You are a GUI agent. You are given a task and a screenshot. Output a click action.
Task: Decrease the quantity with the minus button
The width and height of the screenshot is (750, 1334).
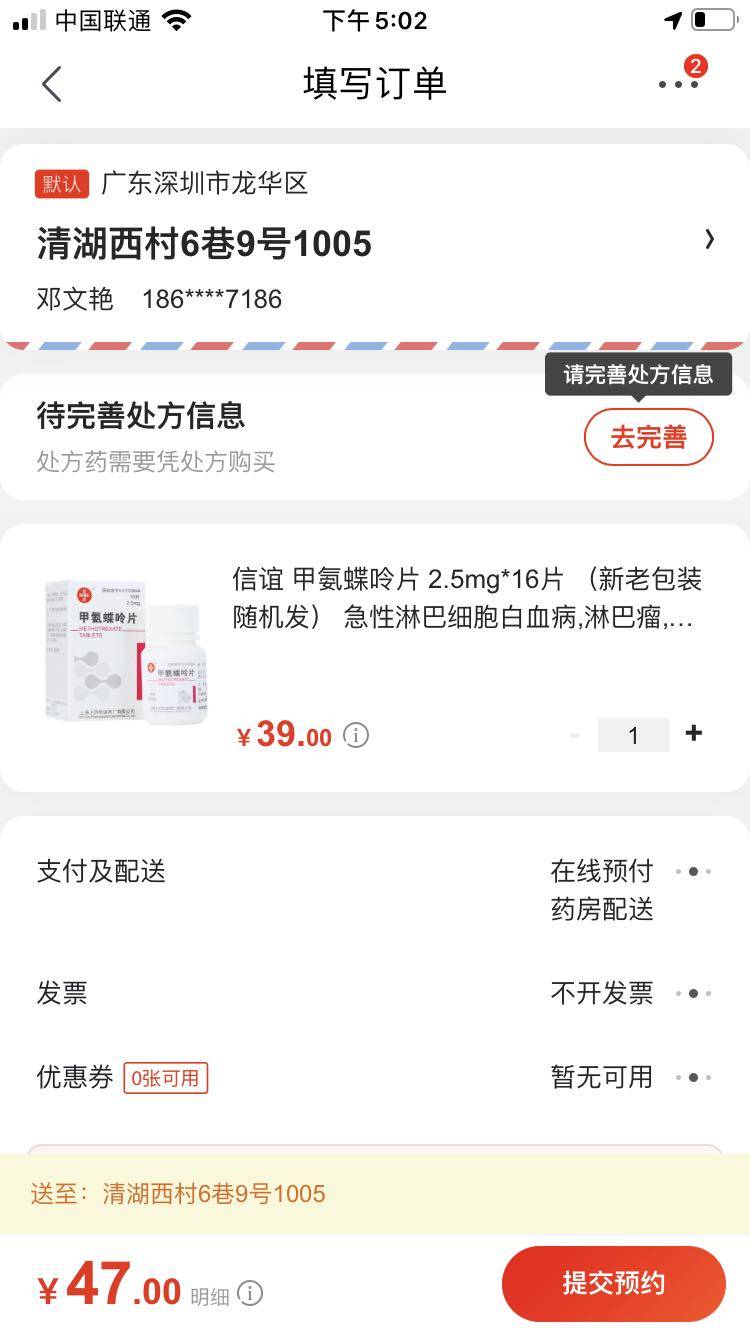[x=575, y=736]
